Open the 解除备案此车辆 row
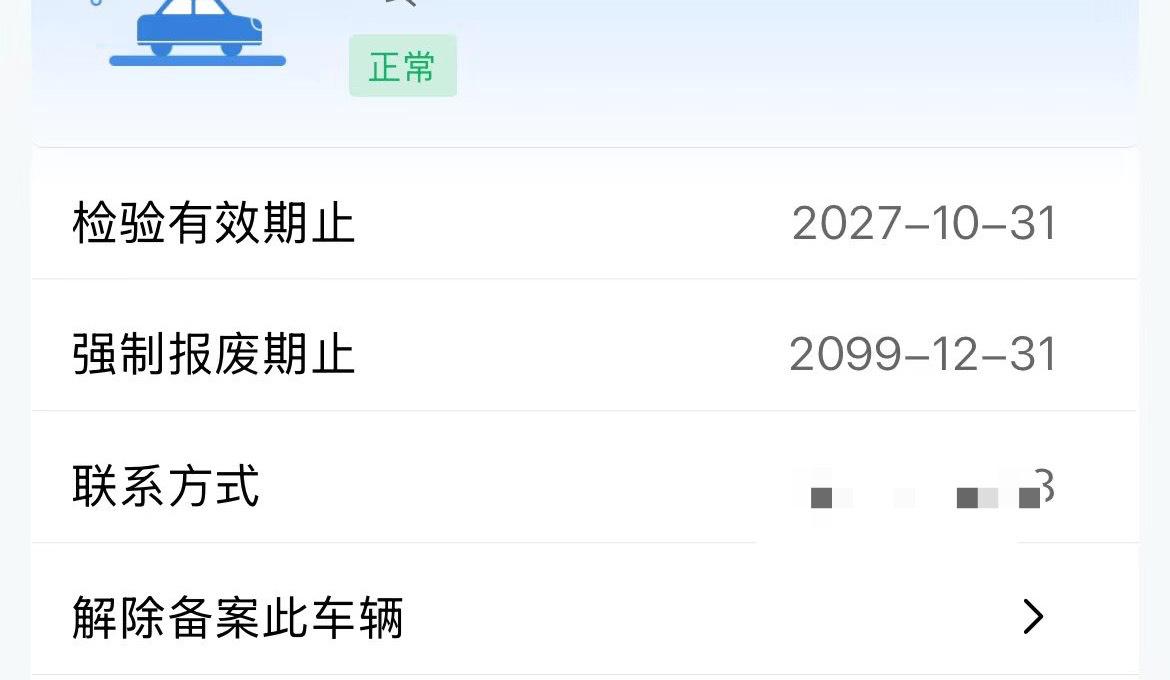1170x680 pixels. click(585, 617)
